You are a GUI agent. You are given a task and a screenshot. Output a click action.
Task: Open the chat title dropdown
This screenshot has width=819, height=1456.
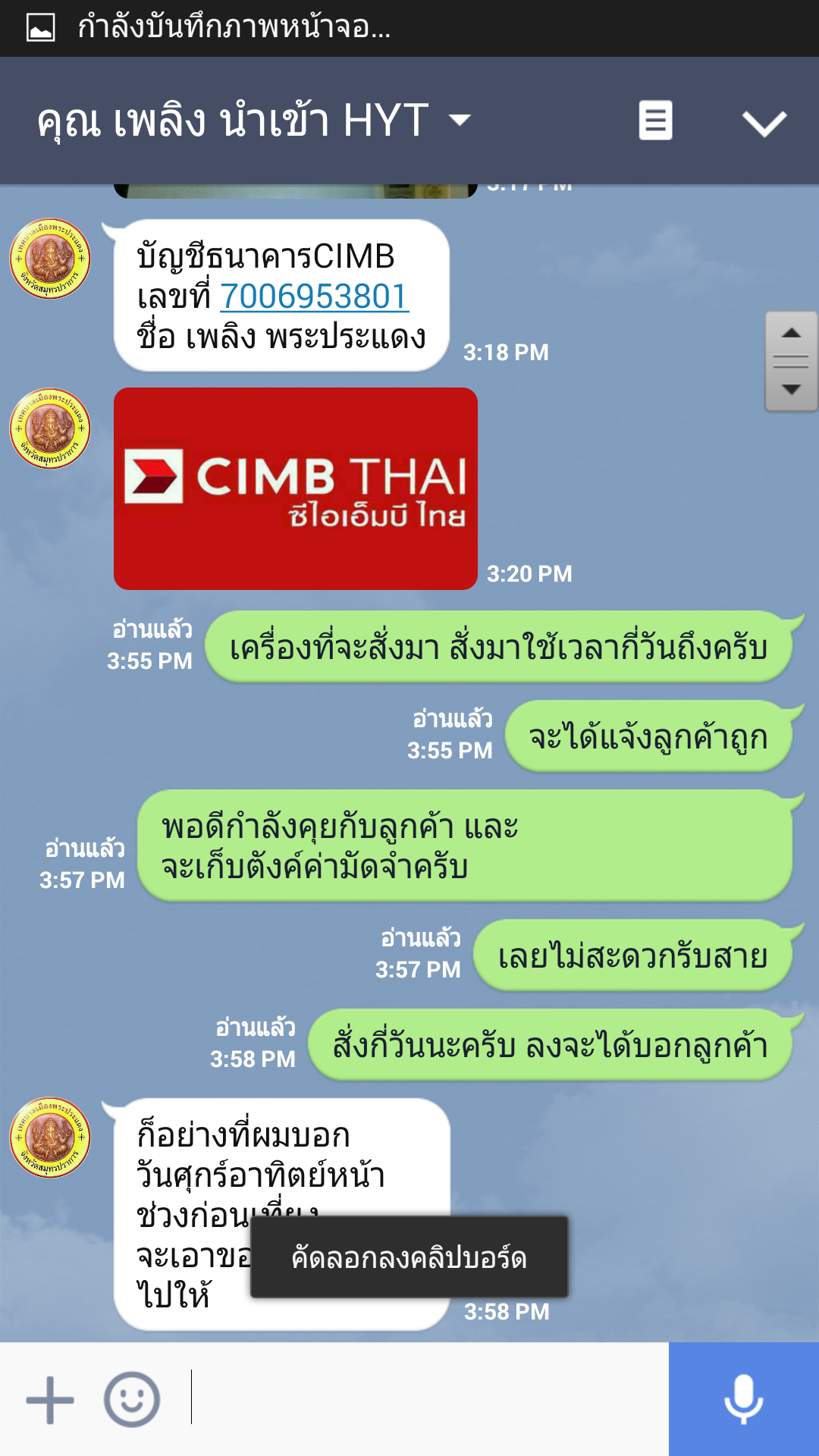[x=460, y=120]
